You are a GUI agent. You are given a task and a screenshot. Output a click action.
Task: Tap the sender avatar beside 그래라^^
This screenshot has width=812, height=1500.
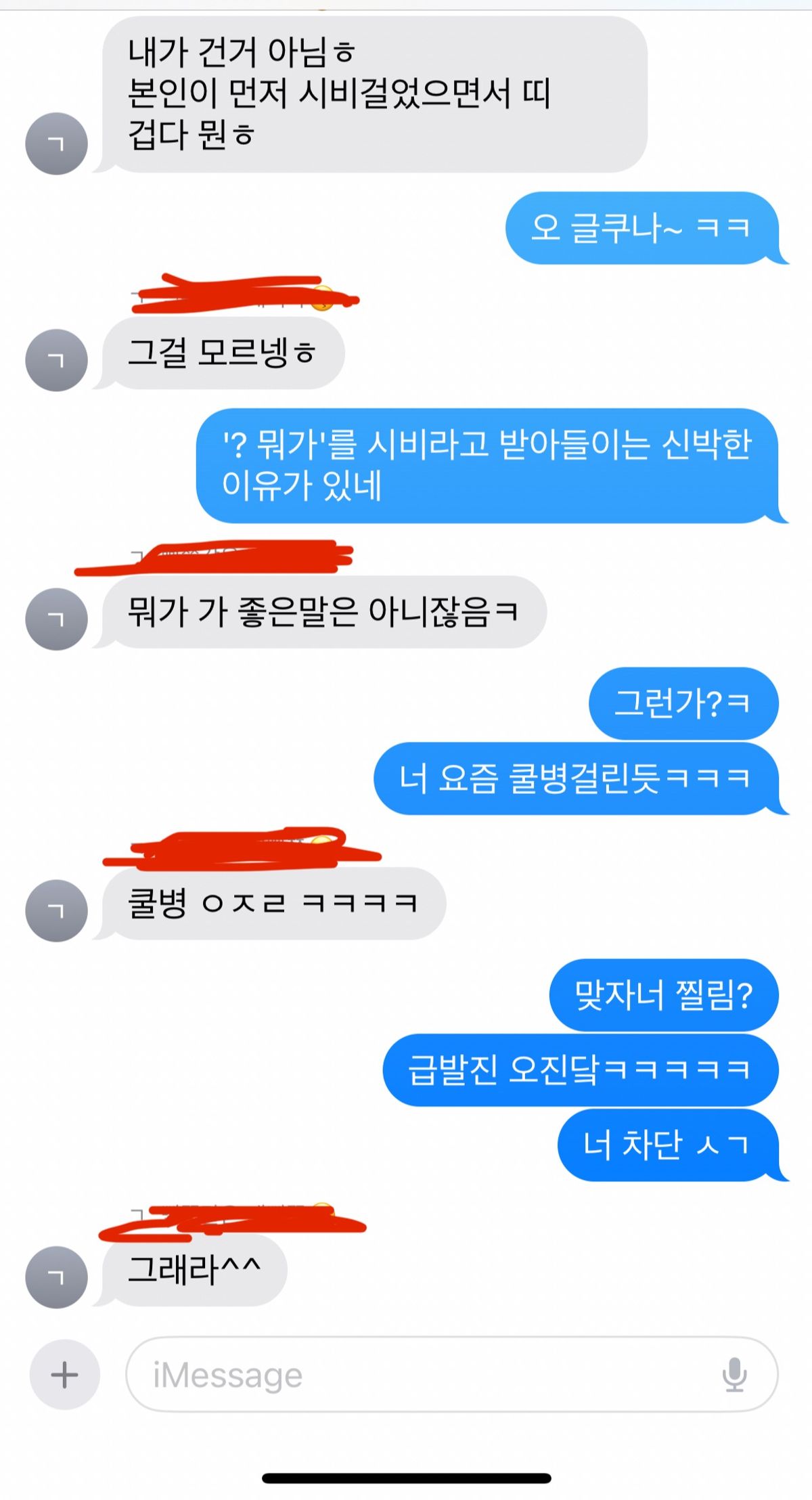56,1277
